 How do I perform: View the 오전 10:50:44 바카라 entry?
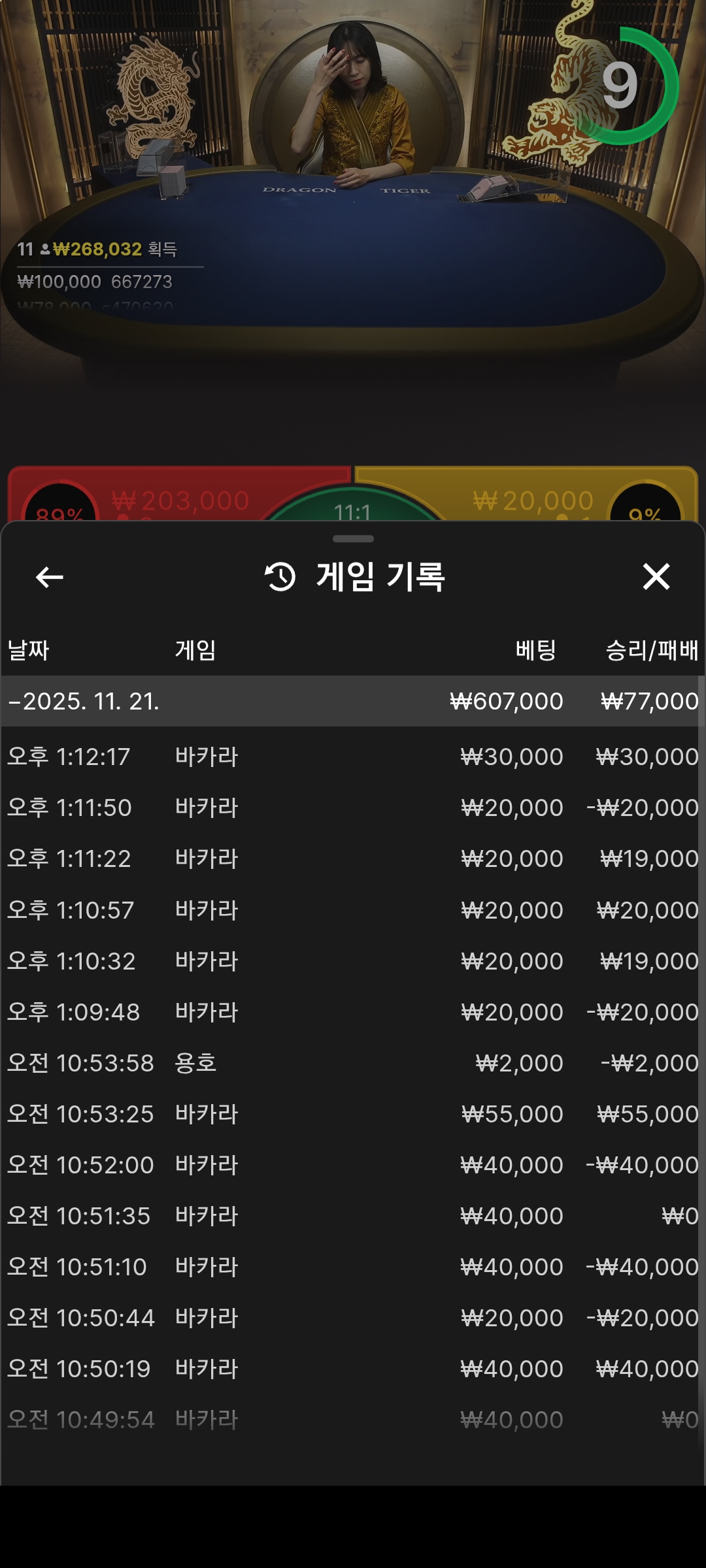pyautogui.click(x=352, y=1318)
